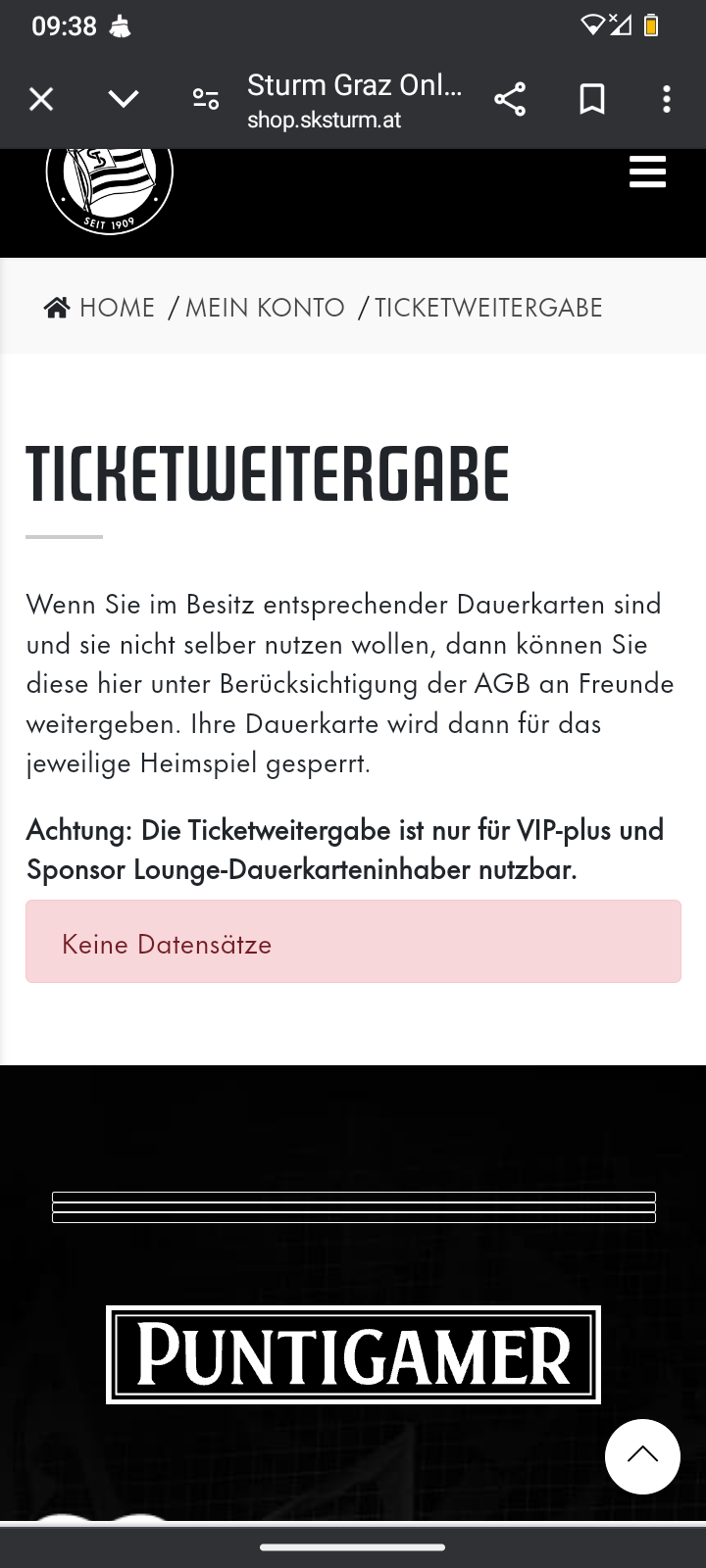706x1568 pixels.
Task: Jump back to top with the arrow button
Action: (642, 1456)
